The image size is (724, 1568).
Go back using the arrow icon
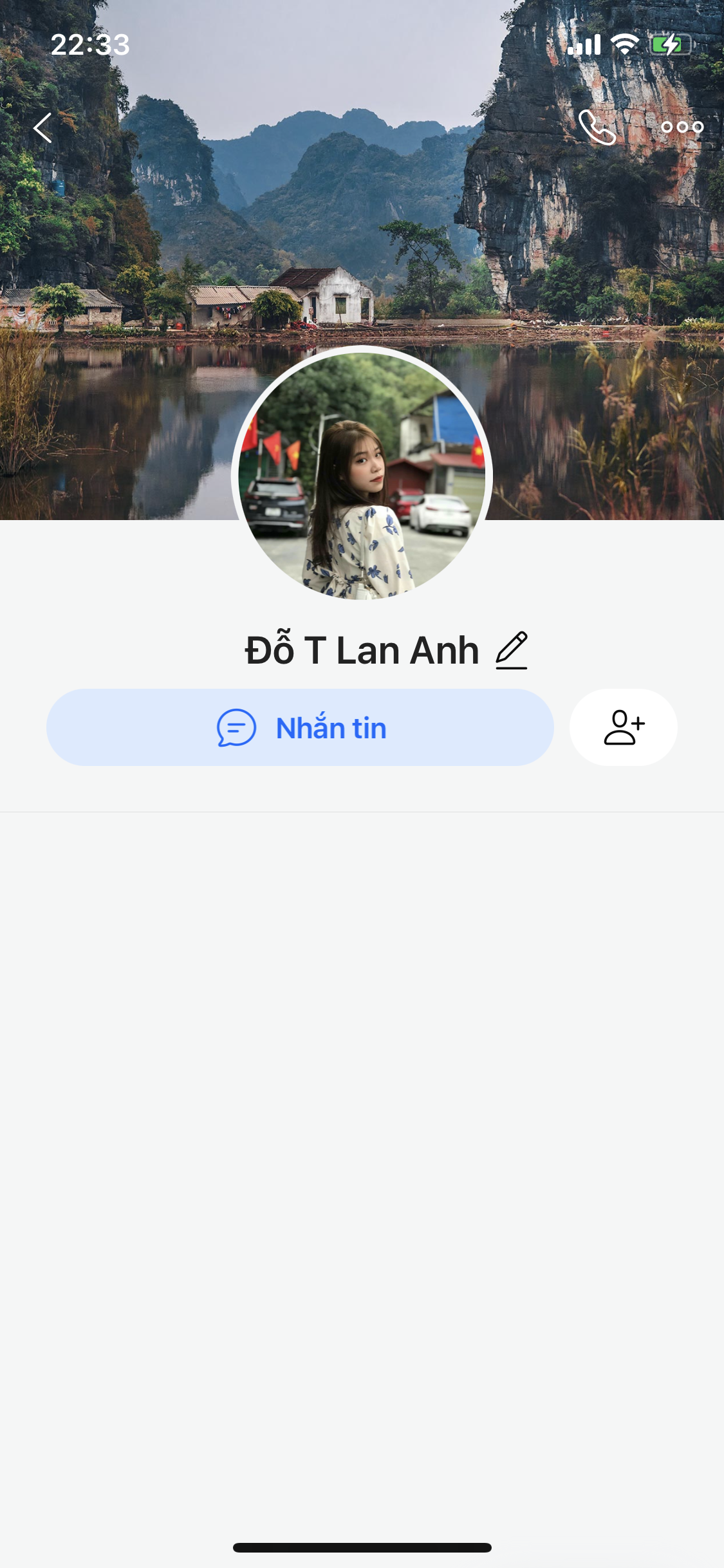tap(43, 127)
